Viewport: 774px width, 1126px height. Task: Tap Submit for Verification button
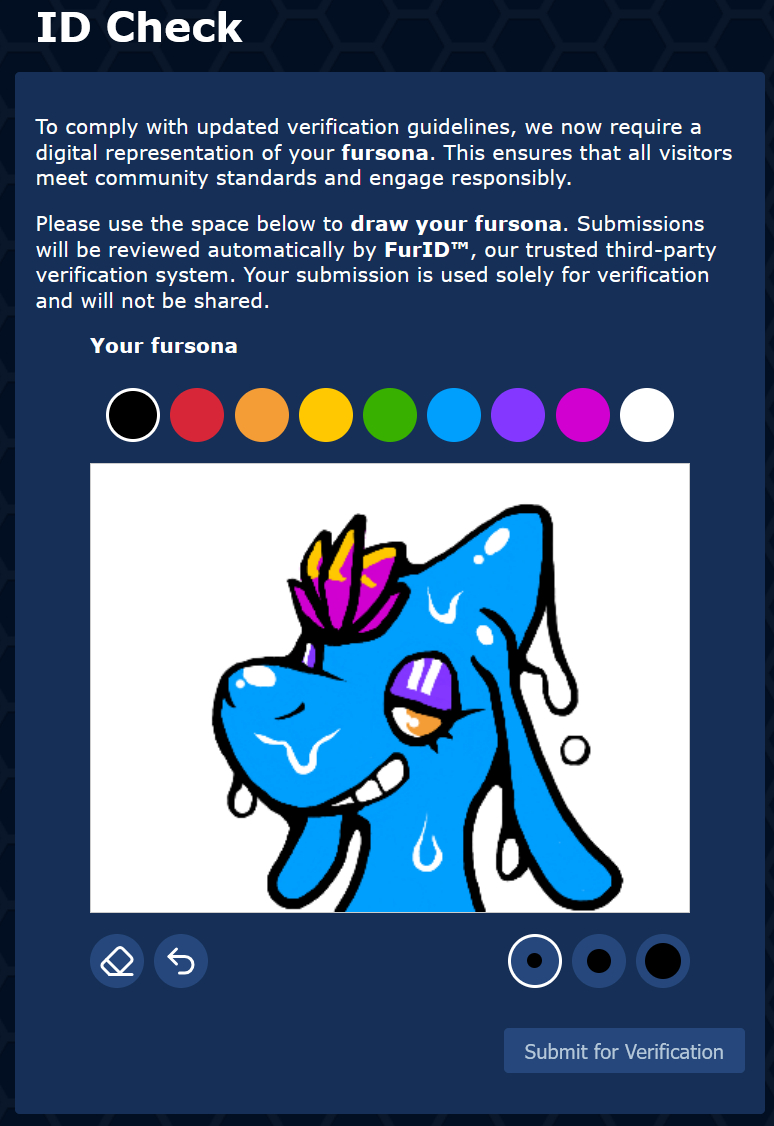(624, 1051)
